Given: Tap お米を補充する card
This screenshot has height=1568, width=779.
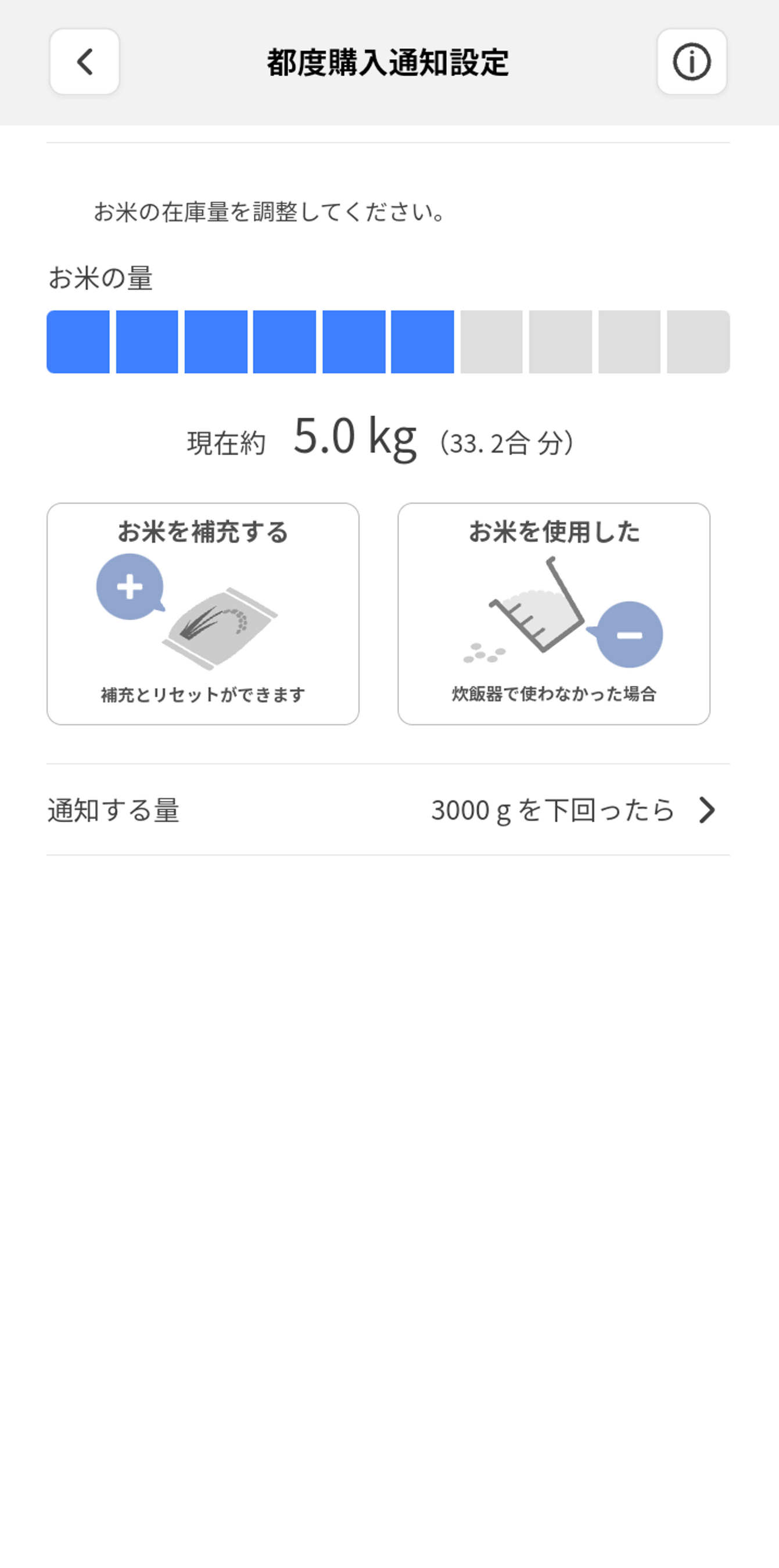Looking at the screenshot, I should pos(203,614).
